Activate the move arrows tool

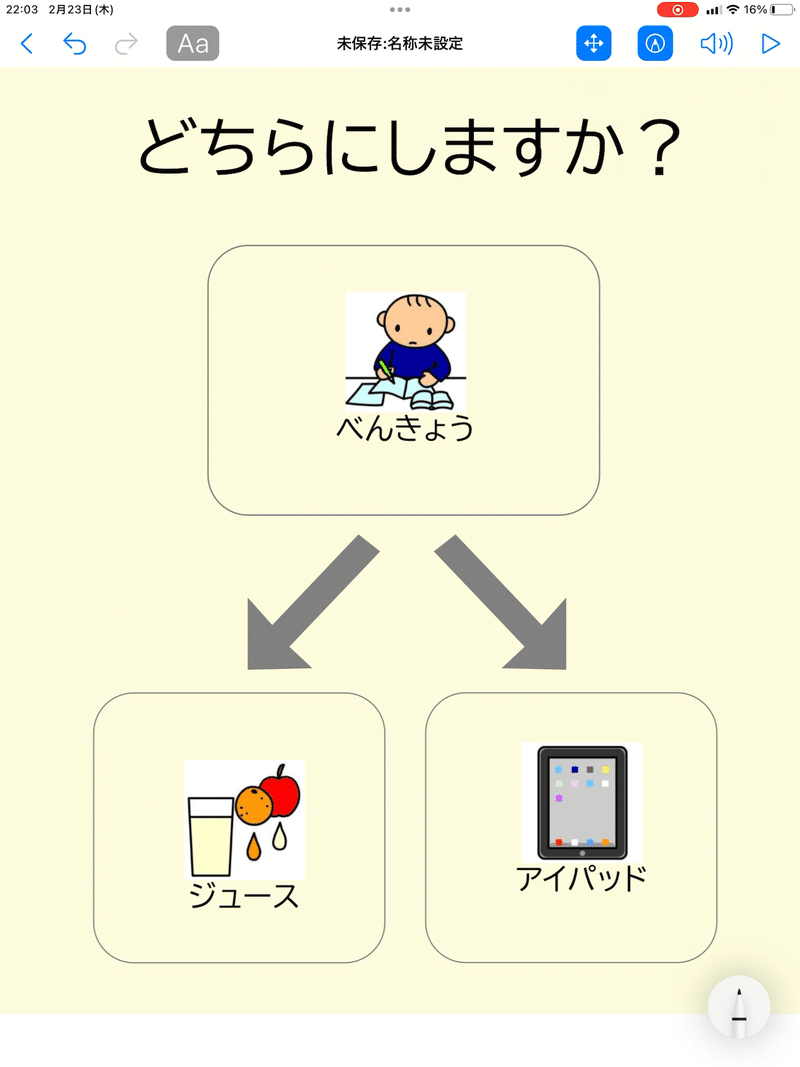pyautogui.click(x=593, y=44)
